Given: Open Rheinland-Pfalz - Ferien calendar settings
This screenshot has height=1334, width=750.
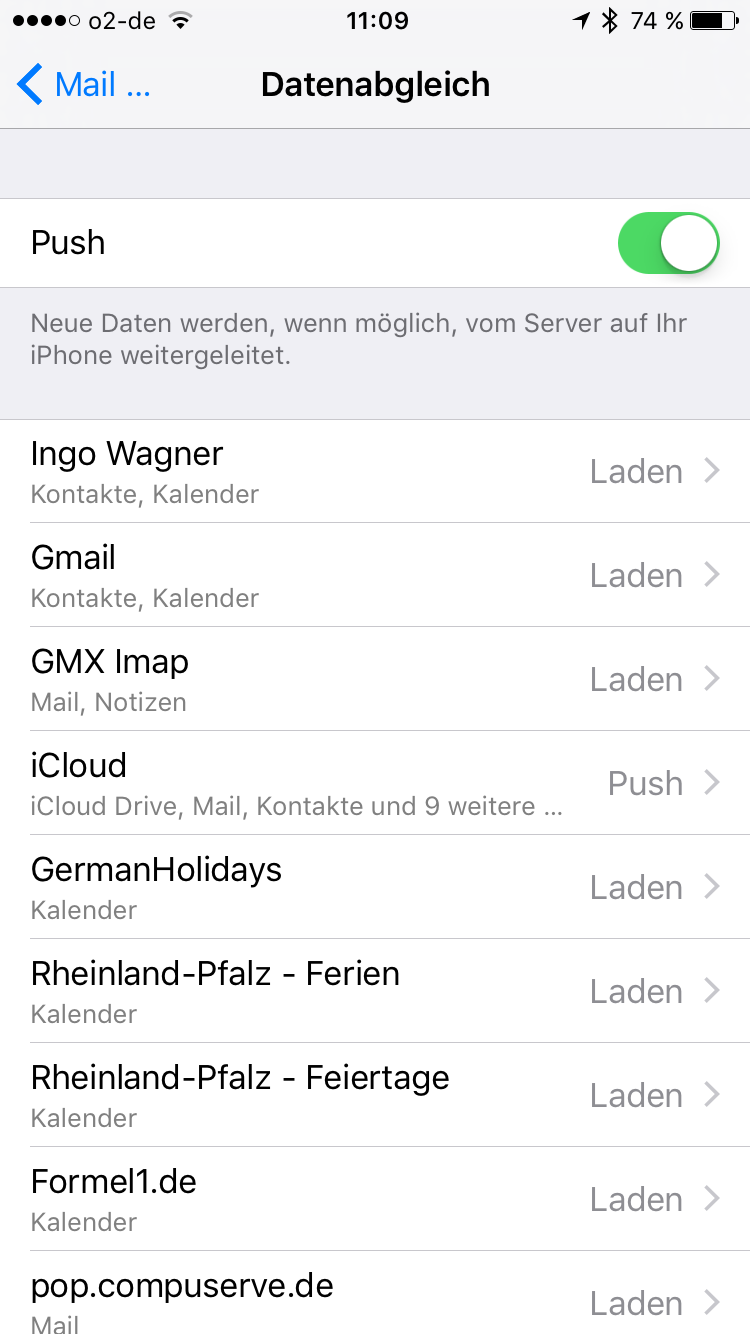Looking at the screenshot, I should (x=375, y=991).
